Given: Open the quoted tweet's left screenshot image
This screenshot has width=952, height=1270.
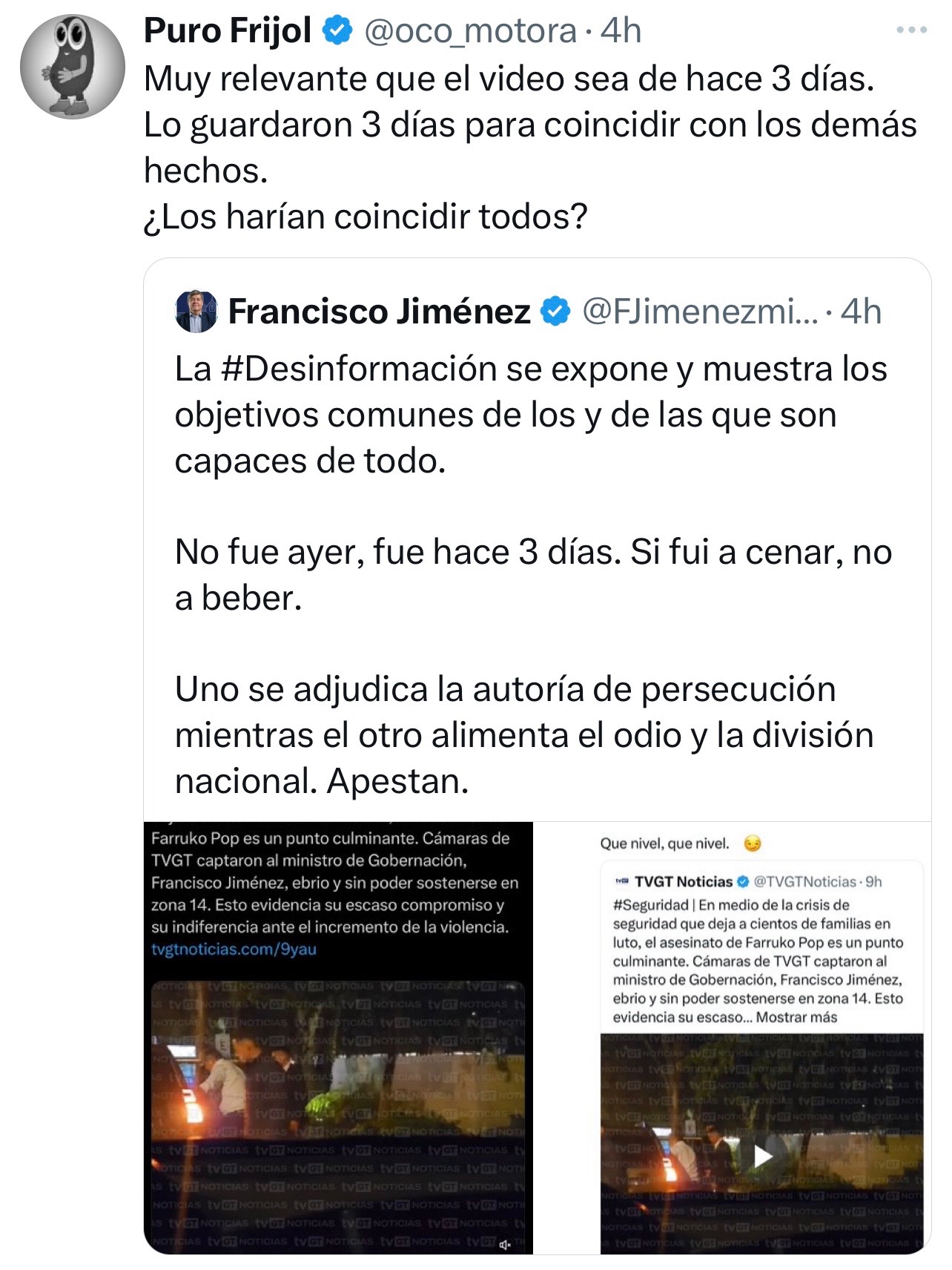Looking at the screenshot, I should 338,1037.
